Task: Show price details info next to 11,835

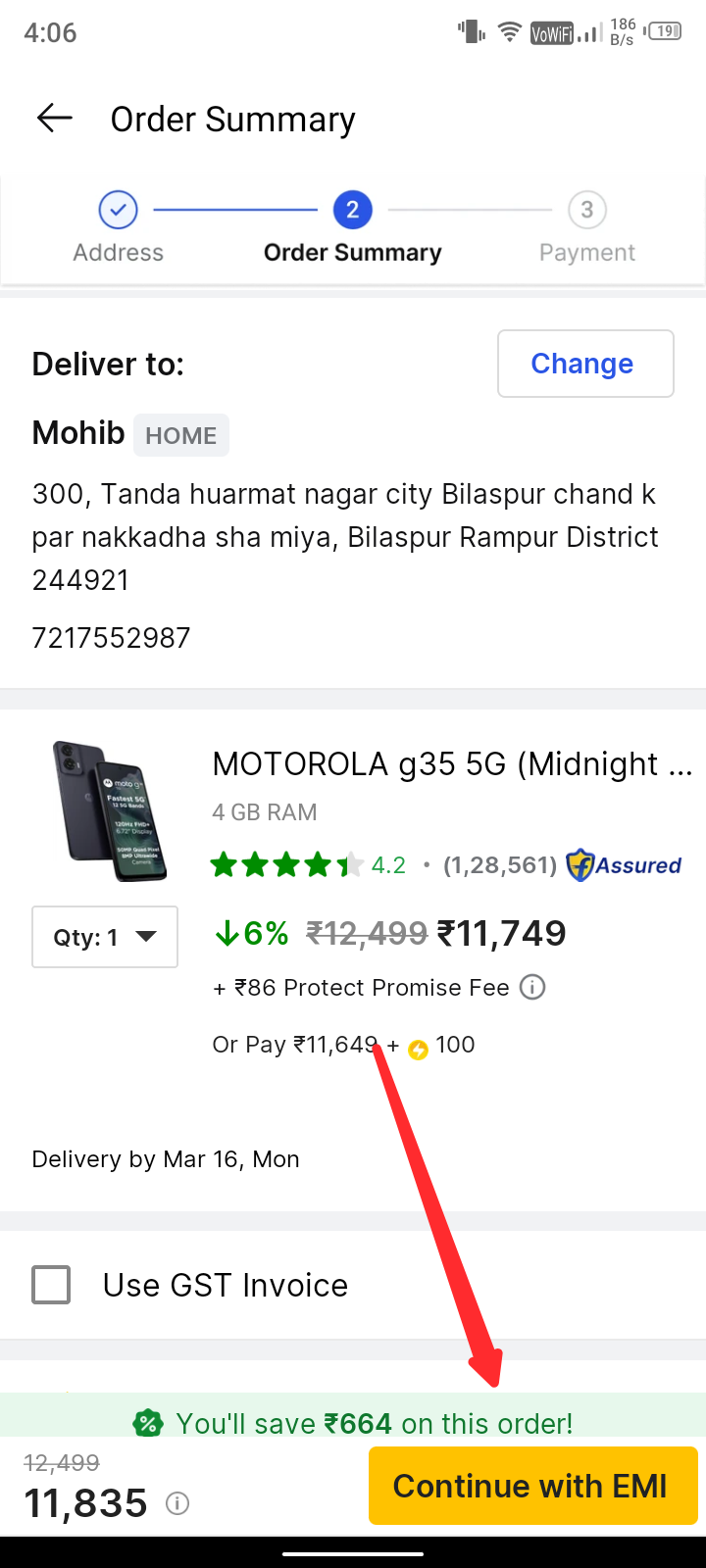Action: (x=177, y=1502)
